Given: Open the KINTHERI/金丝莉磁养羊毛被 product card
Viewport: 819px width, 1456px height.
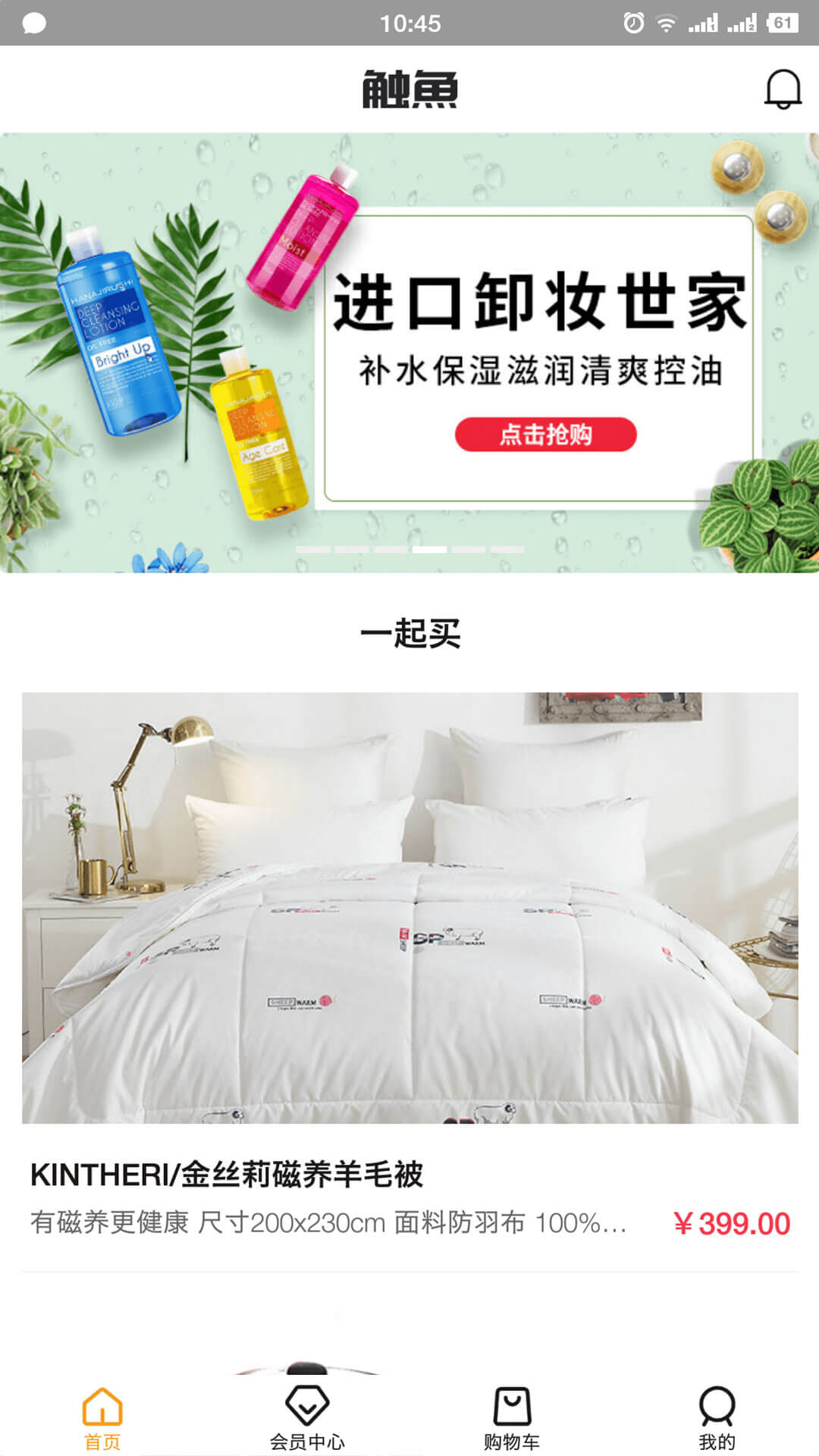Looking at the screenshot, I should coord(409,978).
